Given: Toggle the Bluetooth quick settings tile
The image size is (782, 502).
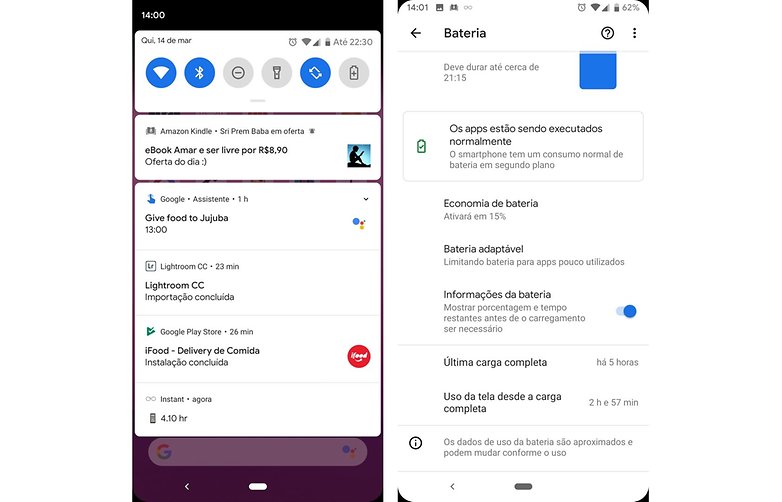Looking at the screenshot, I should (x=199, y=72).
